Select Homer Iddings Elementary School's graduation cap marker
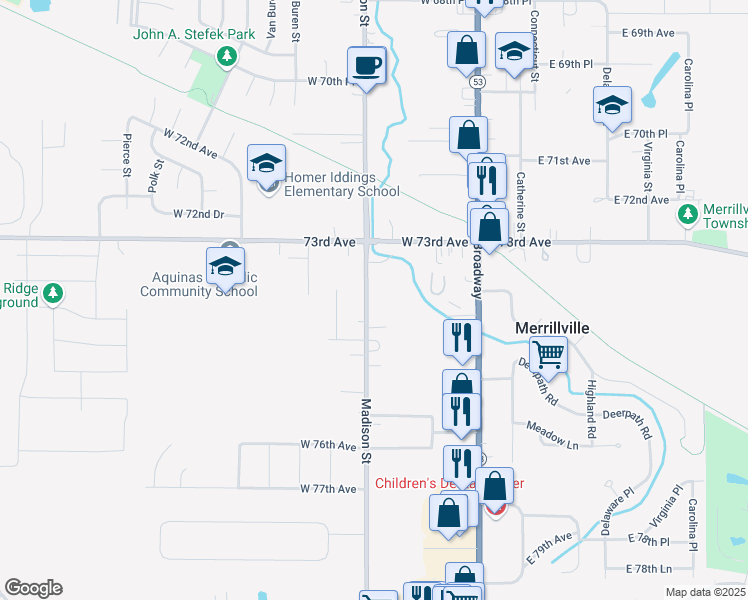Image resolution: width=748 pixels, height=600 pixels. [x=267, y=163]
